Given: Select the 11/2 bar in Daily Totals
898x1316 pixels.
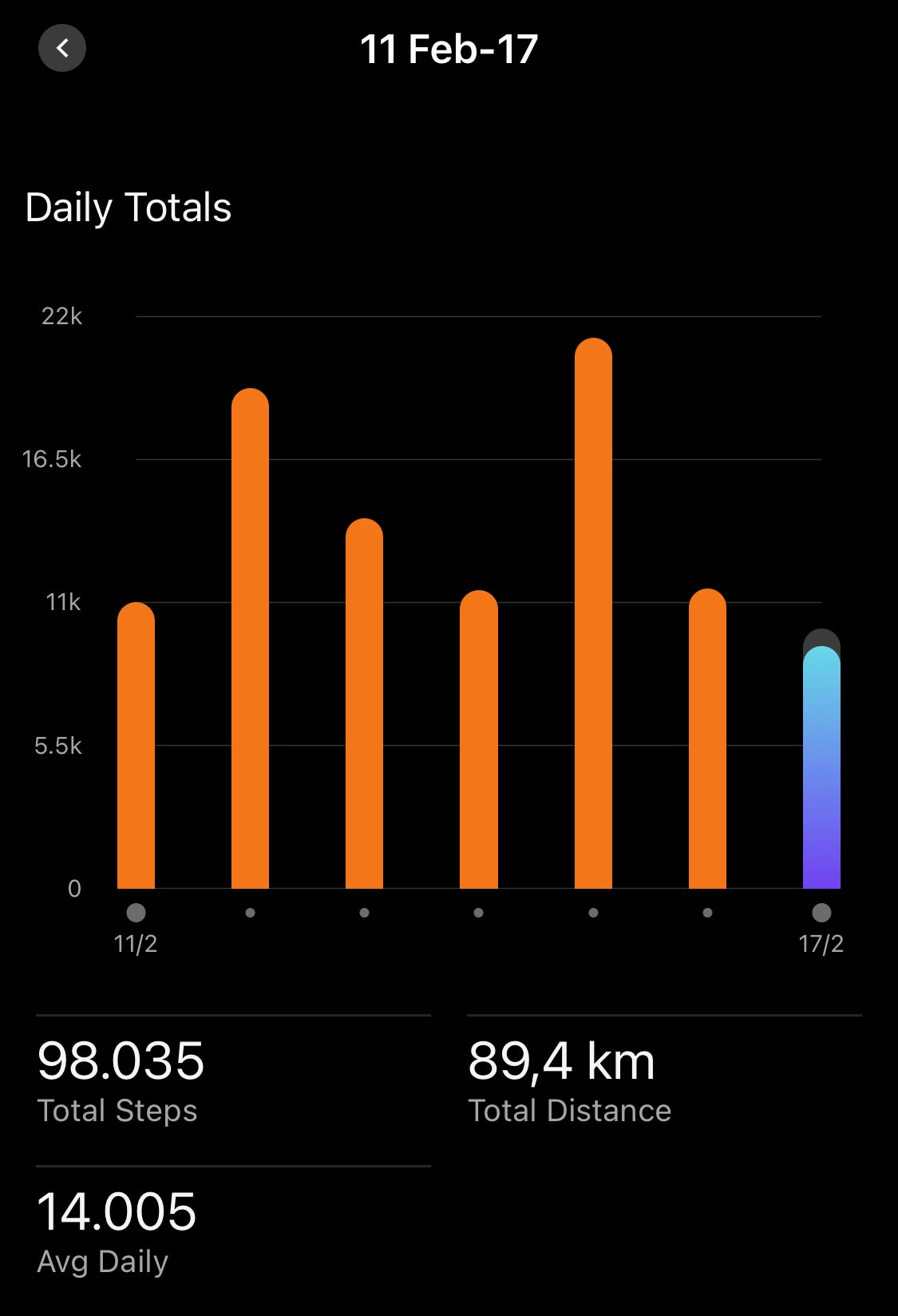Looking at the screenshot, I should click(136, 747).
